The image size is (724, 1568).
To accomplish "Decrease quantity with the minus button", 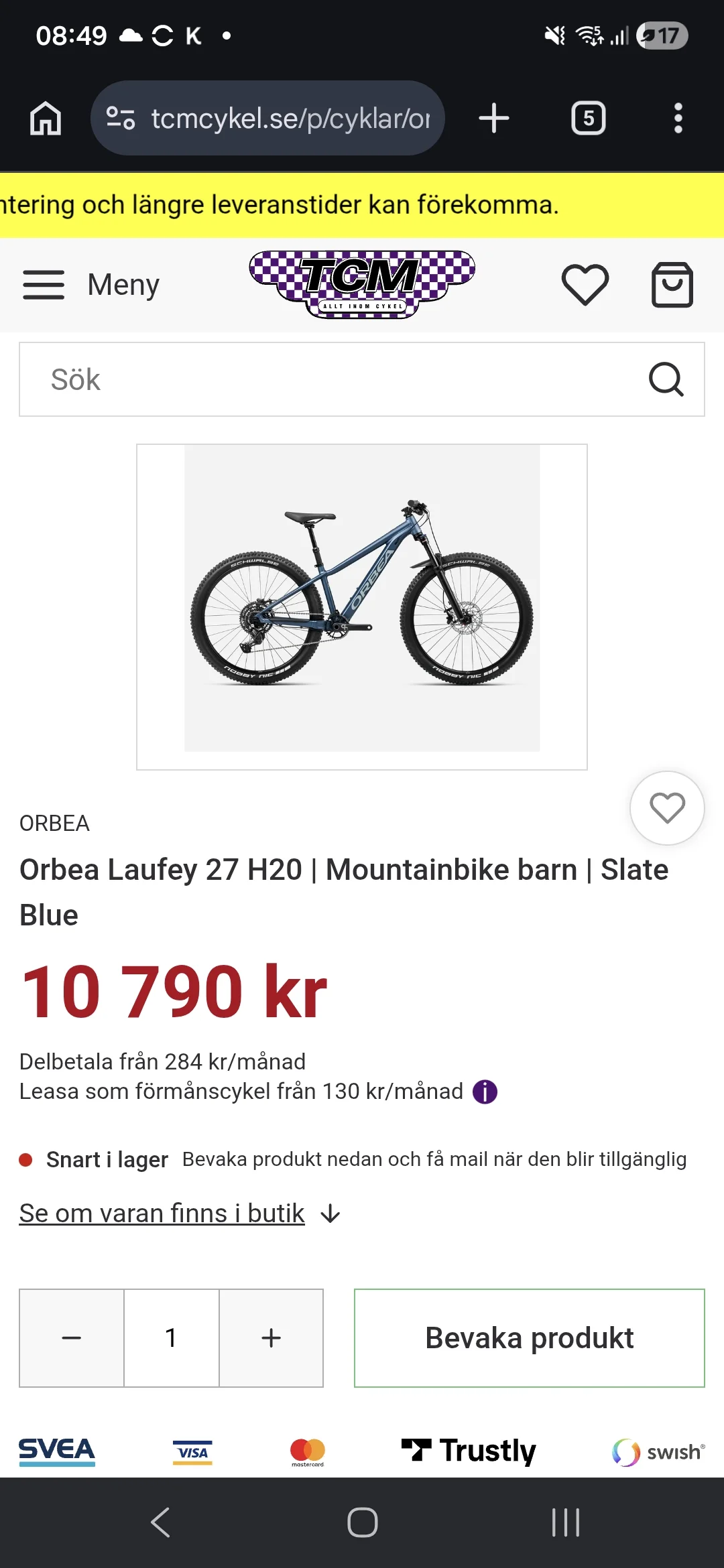I will tap(72, 1338).
